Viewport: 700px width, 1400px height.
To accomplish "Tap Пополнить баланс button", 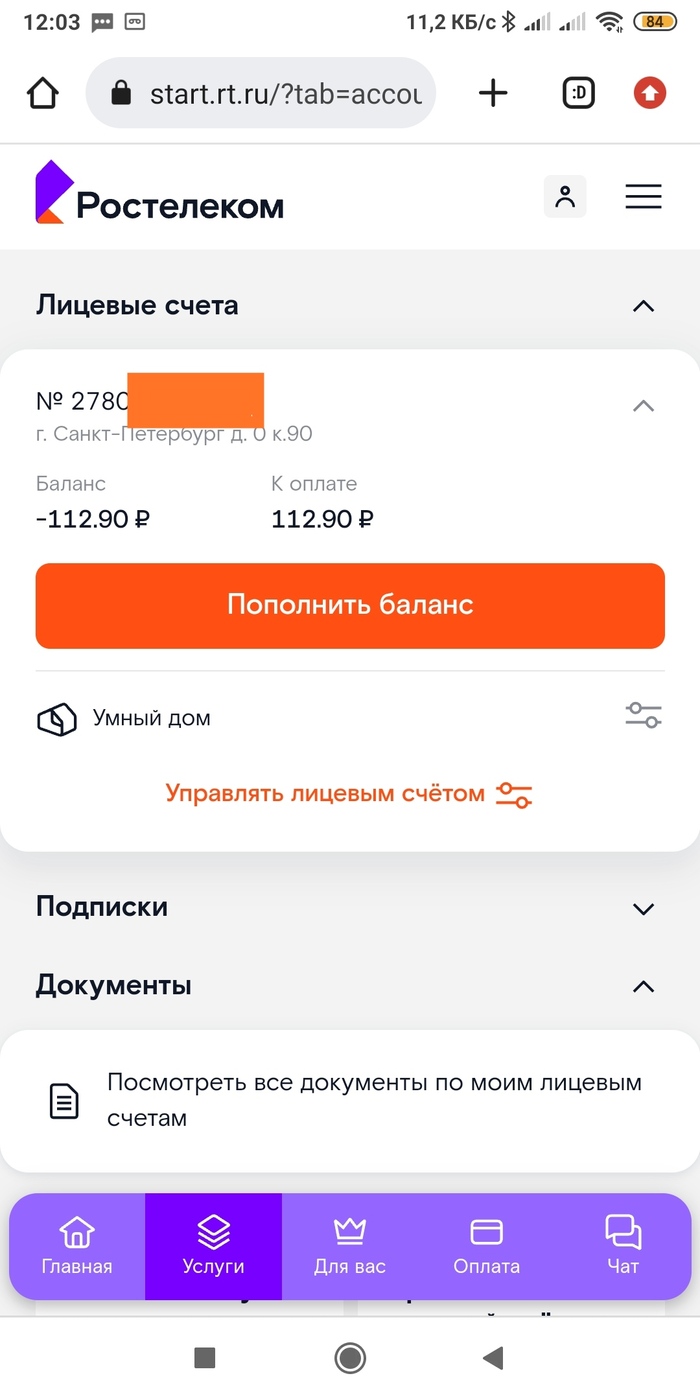I will pyautogui.click(x=350, y=605).
